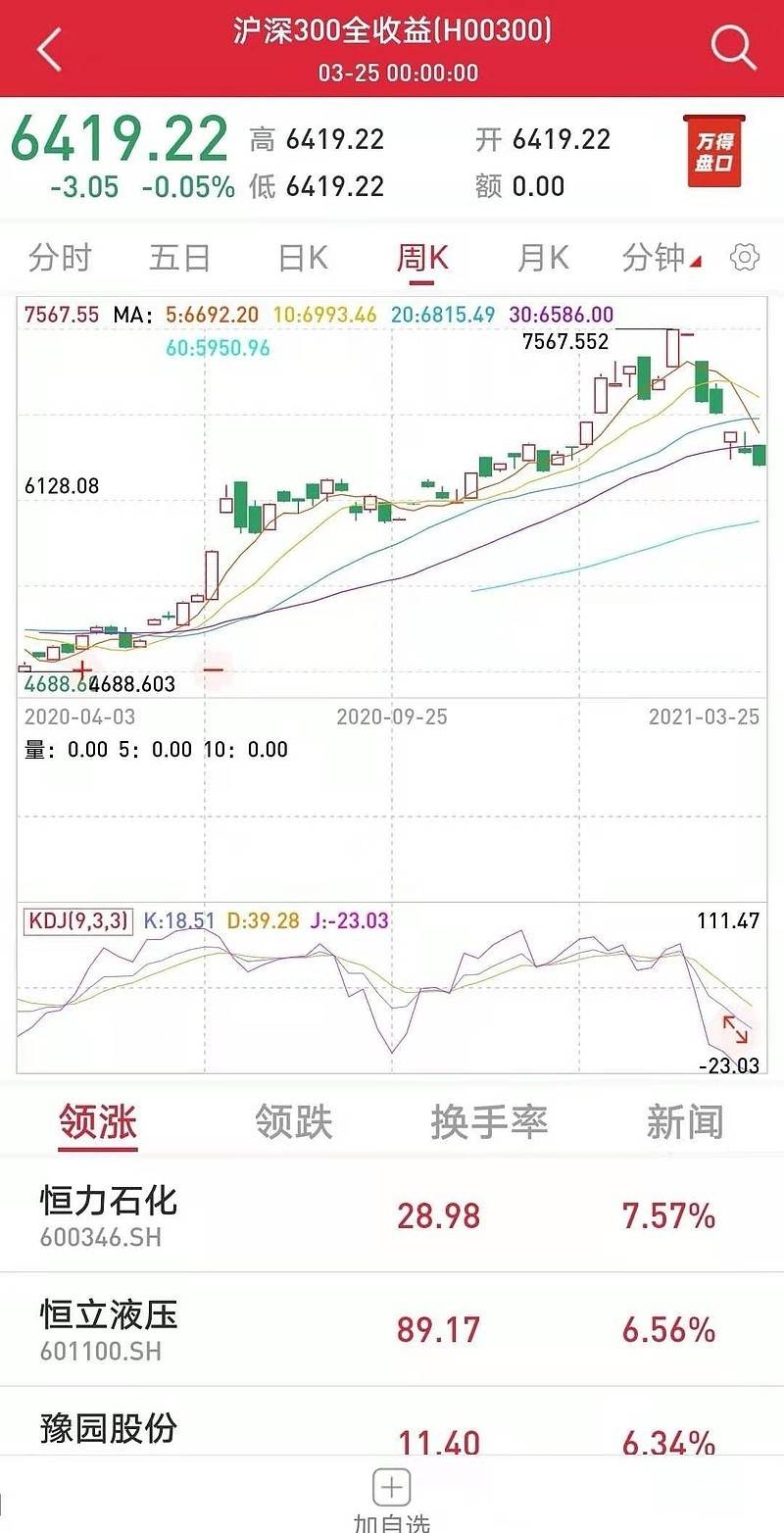The width and height of the screenshot is (784, 1533).
Task: Open the 恒立液压 stock row
Action: point(392,1329)
